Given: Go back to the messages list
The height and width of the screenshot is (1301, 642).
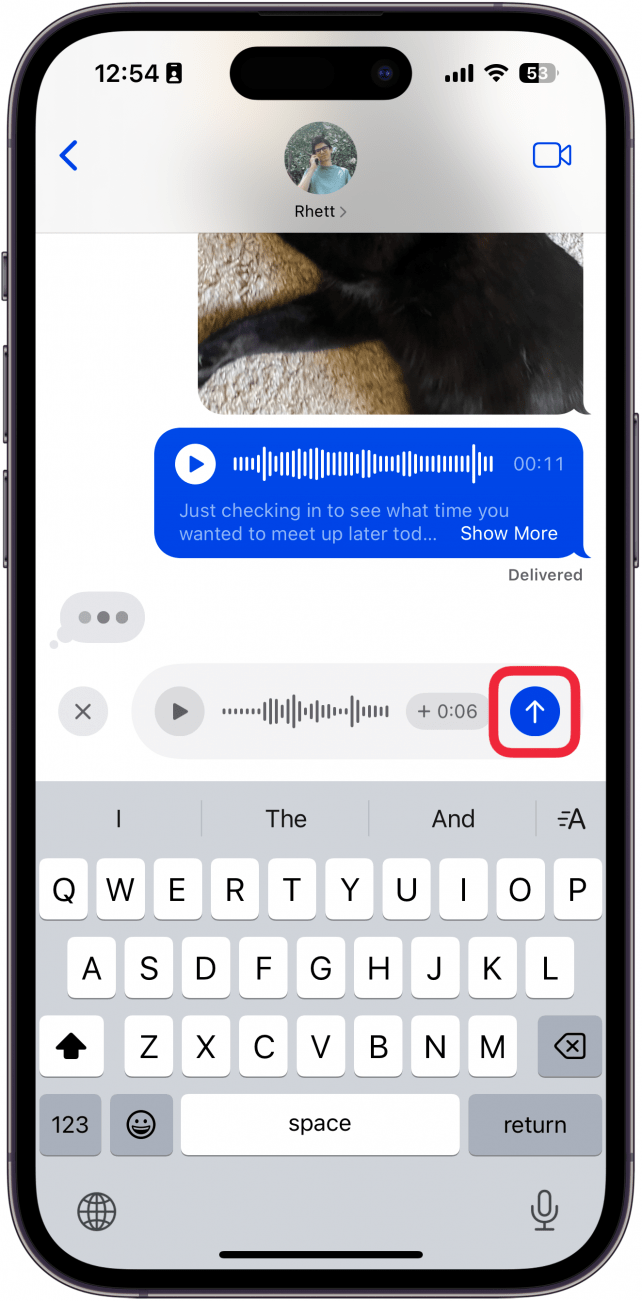Looking at the screenshot, I should pyautogui.click(x=68, y=155).
